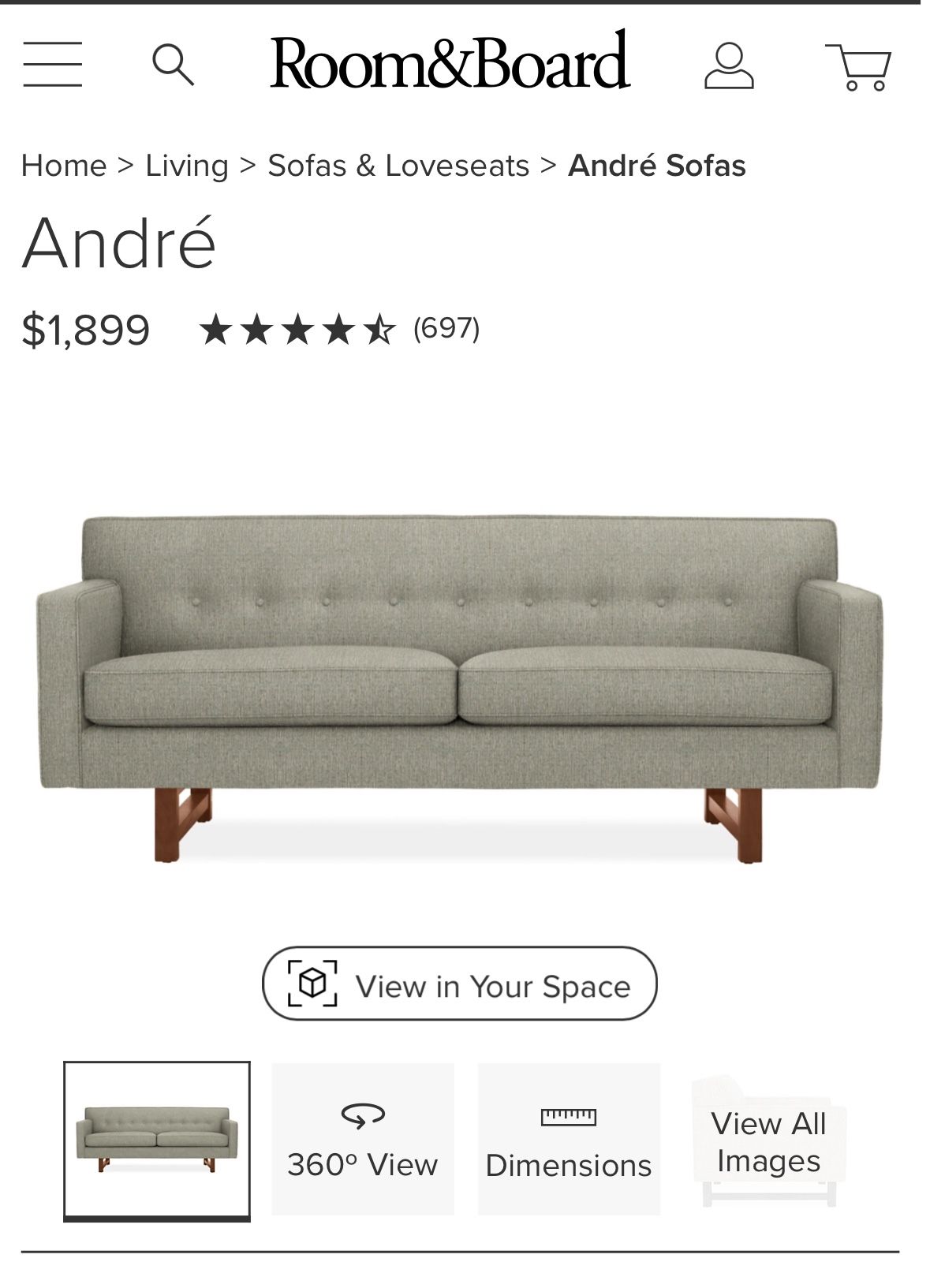Open the search magnifier
The width and height of the screenshot is (930, 1288).
(x=173, y=64)
